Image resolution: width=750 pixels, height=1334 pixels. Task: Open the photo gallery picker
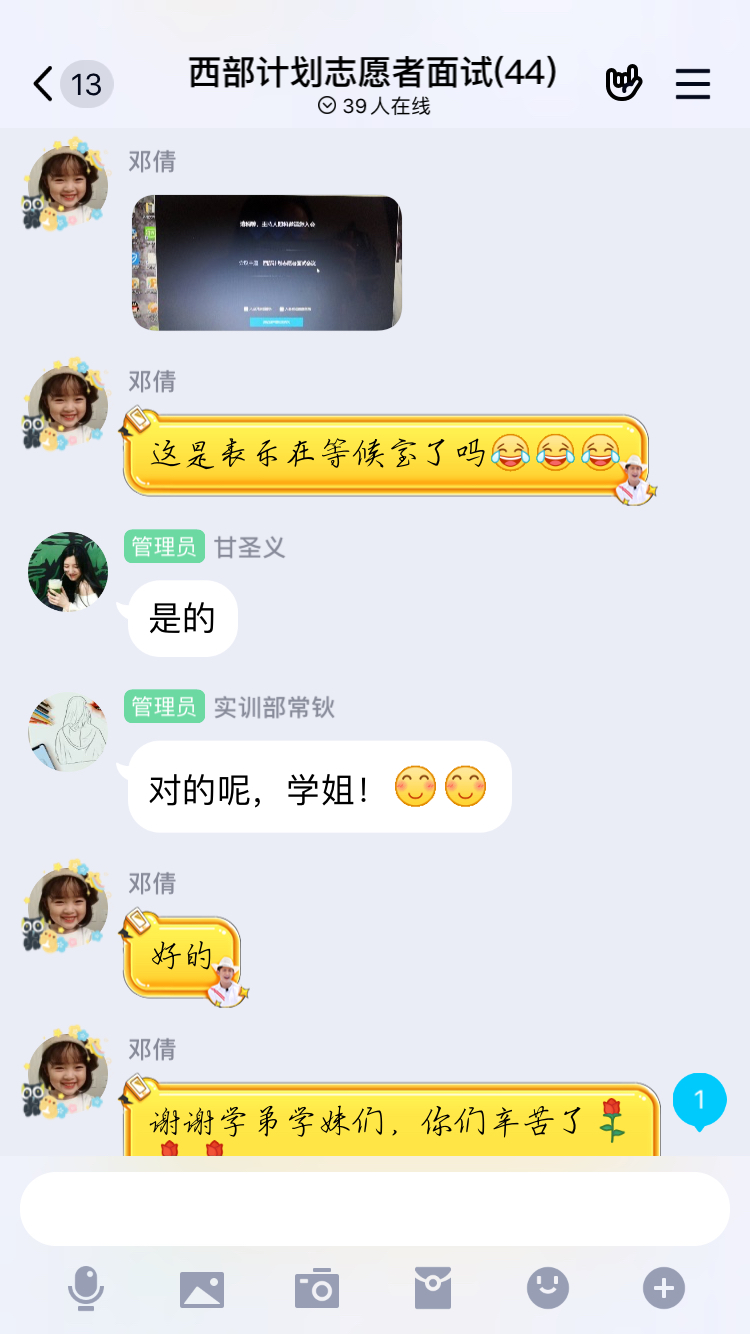[x=202, y=1288]
